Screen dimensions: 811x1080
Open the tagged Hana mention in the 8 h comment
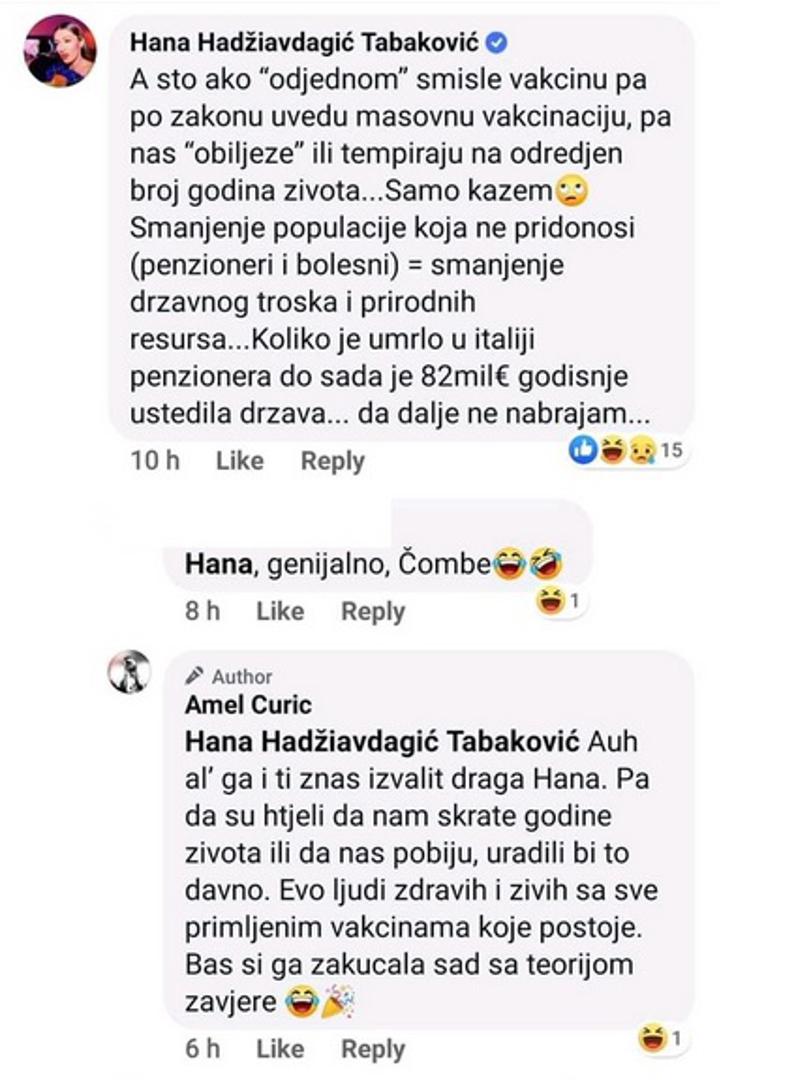coord(218,564)
